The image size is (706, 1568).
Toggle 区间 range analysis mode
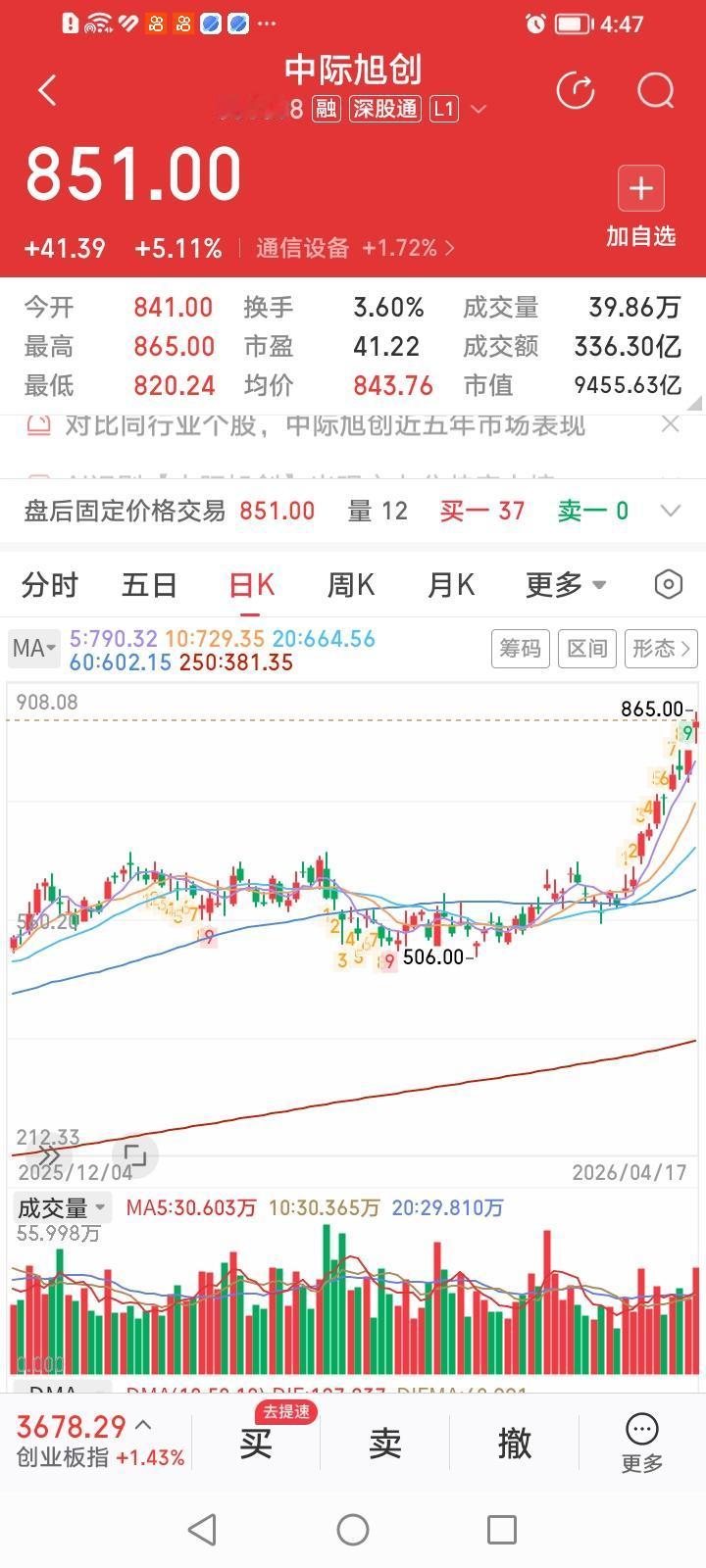[586, 648]
